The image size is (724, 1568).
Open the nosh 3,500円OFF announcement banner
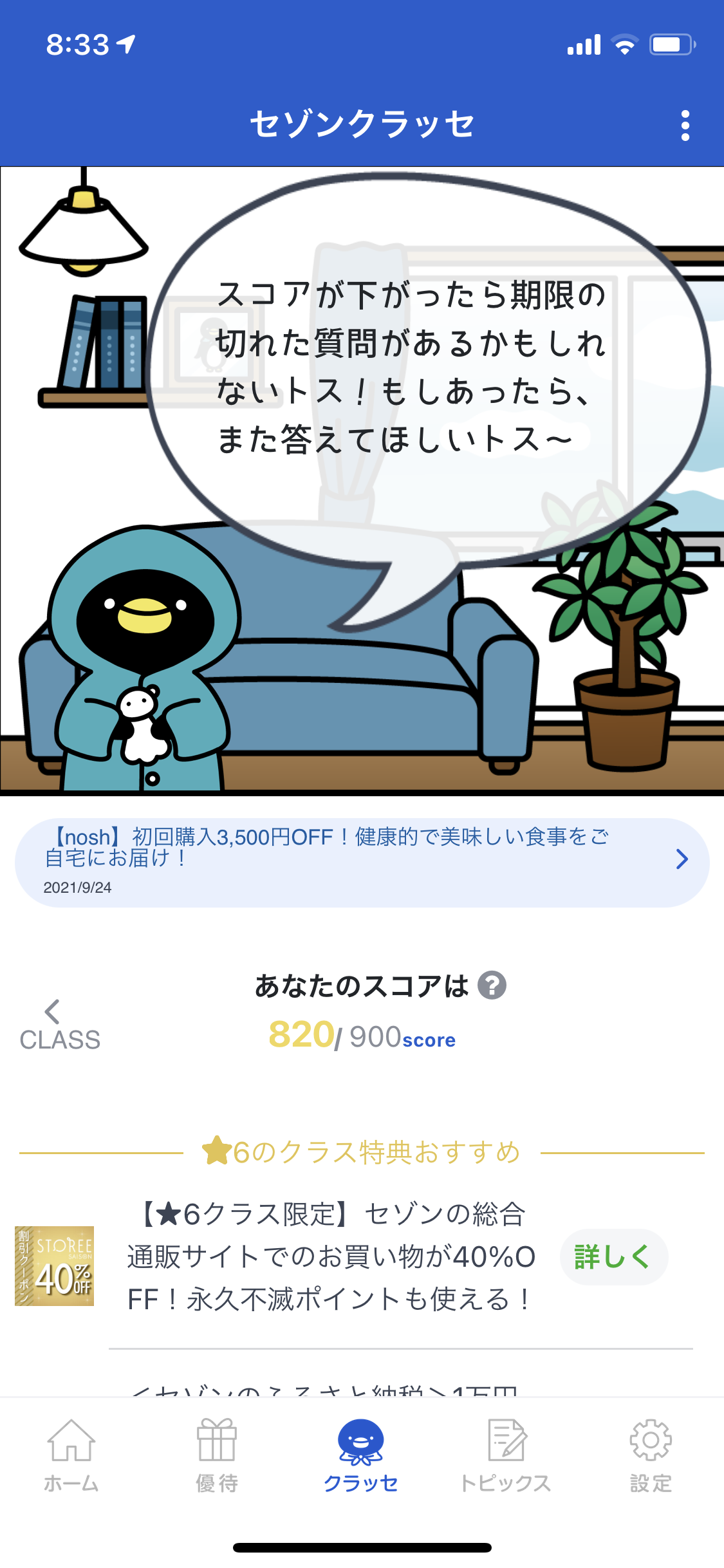click(x=362, y=861)
